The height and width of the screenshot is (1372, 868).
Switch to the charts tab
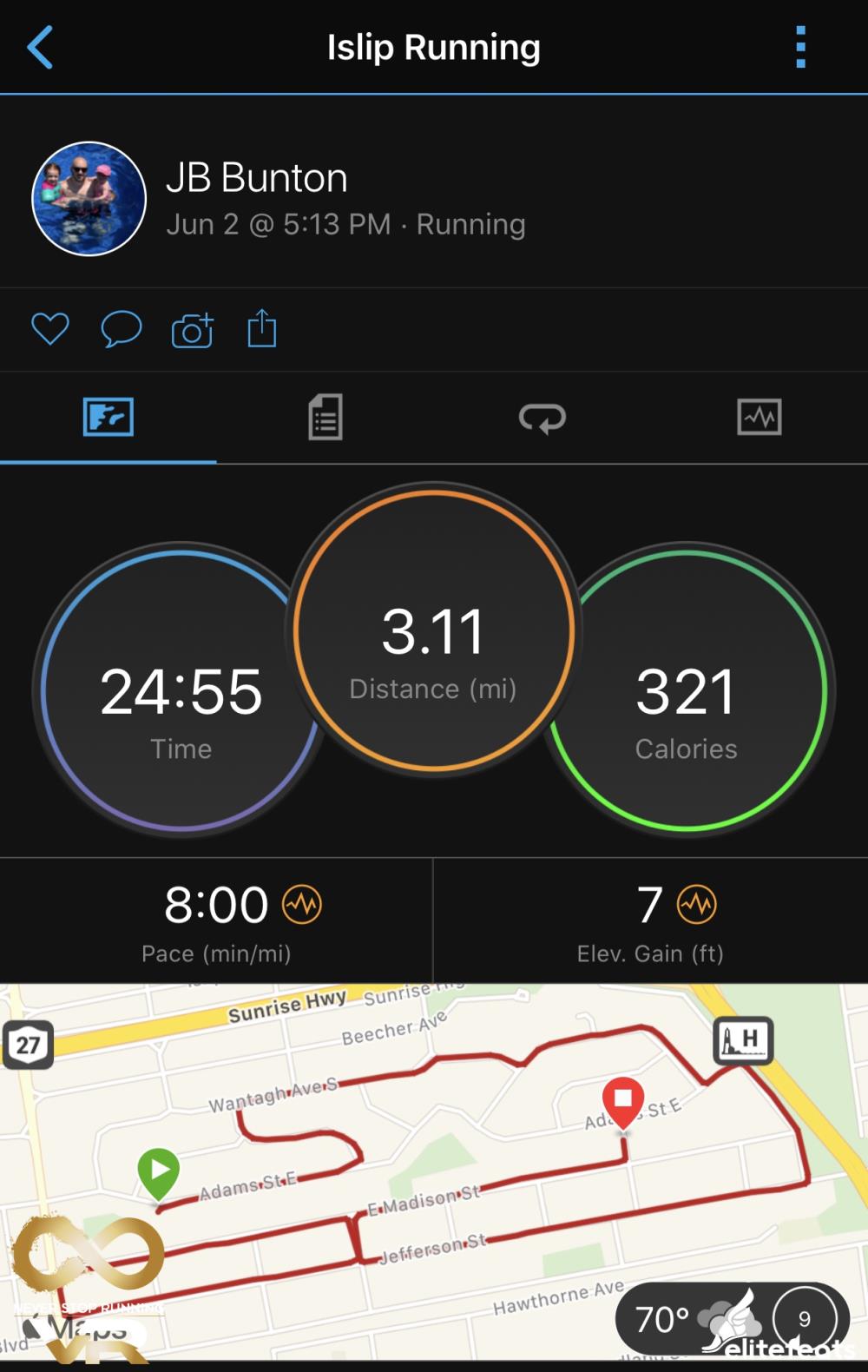[759, 418]
